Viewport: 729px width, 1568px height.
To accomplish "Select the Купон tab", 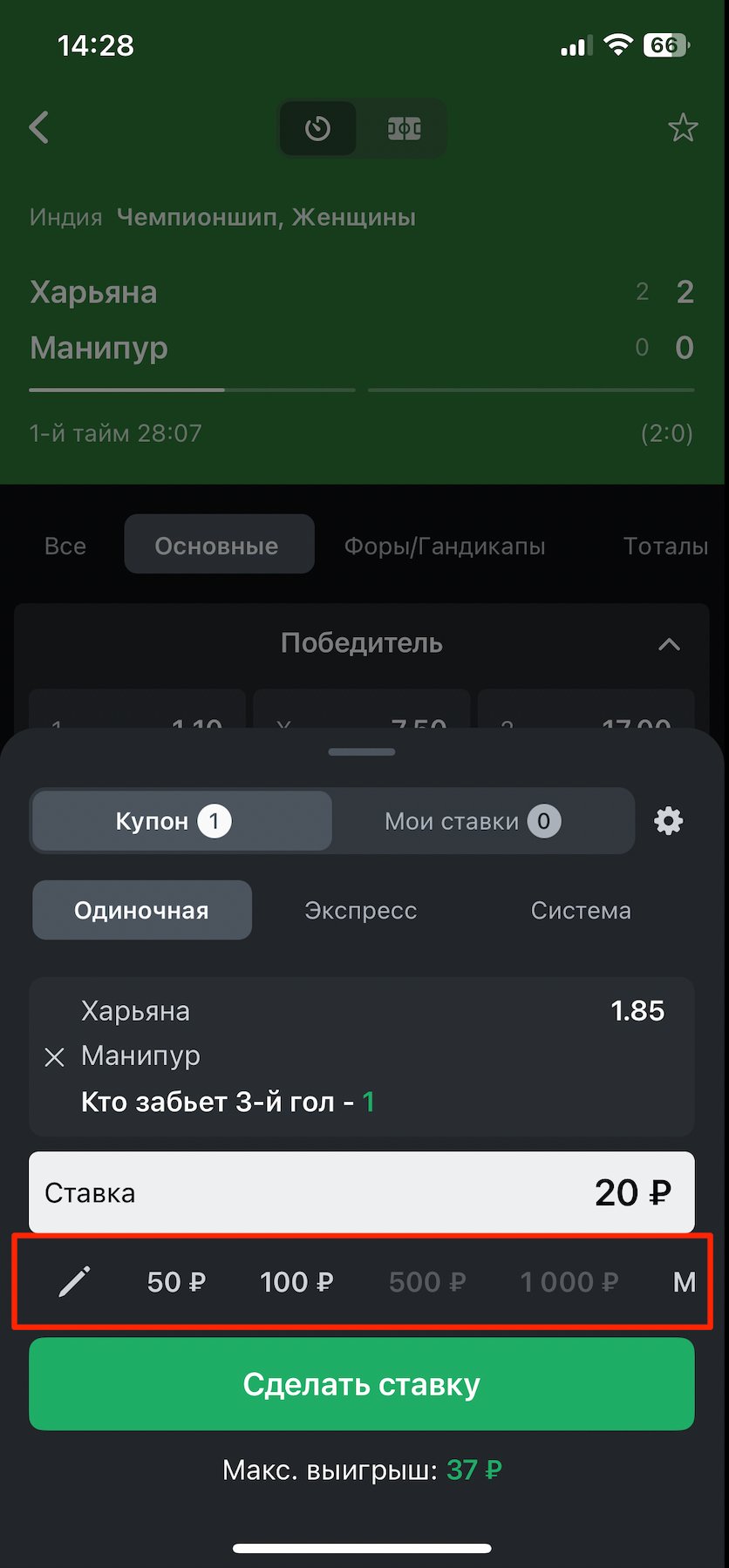I will coord(181,821).
